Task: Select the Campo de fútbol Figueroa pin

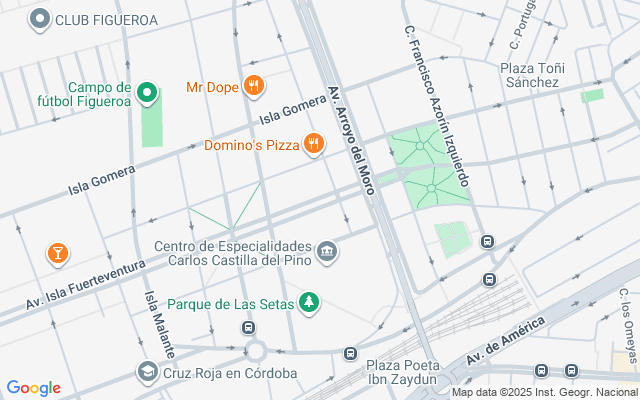Action: (x=147, y=94)
